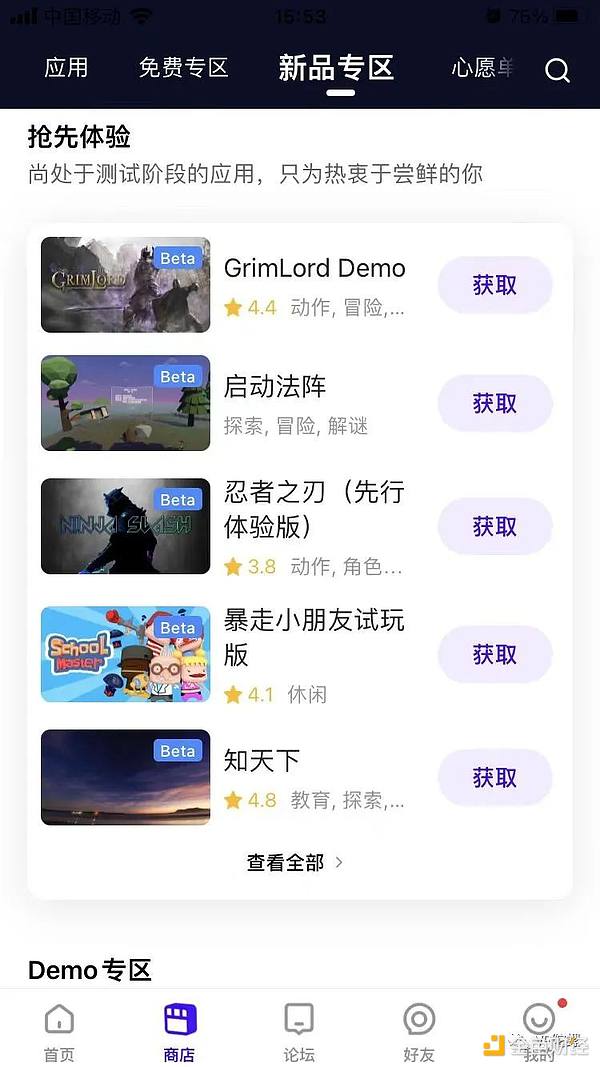Open the 我的 profile tab
The image size is (600, 1067).
tap(539, 1031)
